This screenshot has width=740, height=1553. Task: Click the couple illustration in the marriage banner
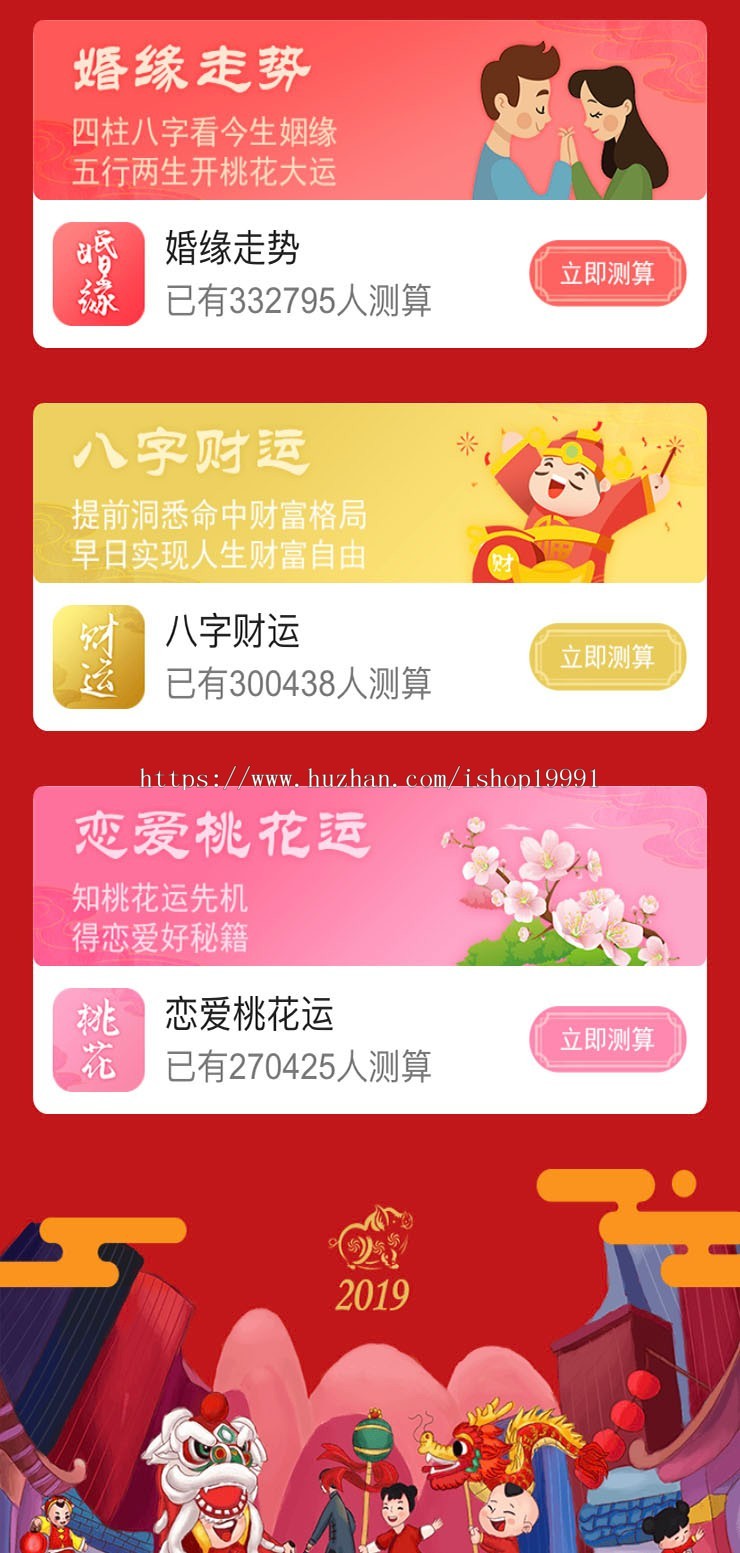(560, 115)
